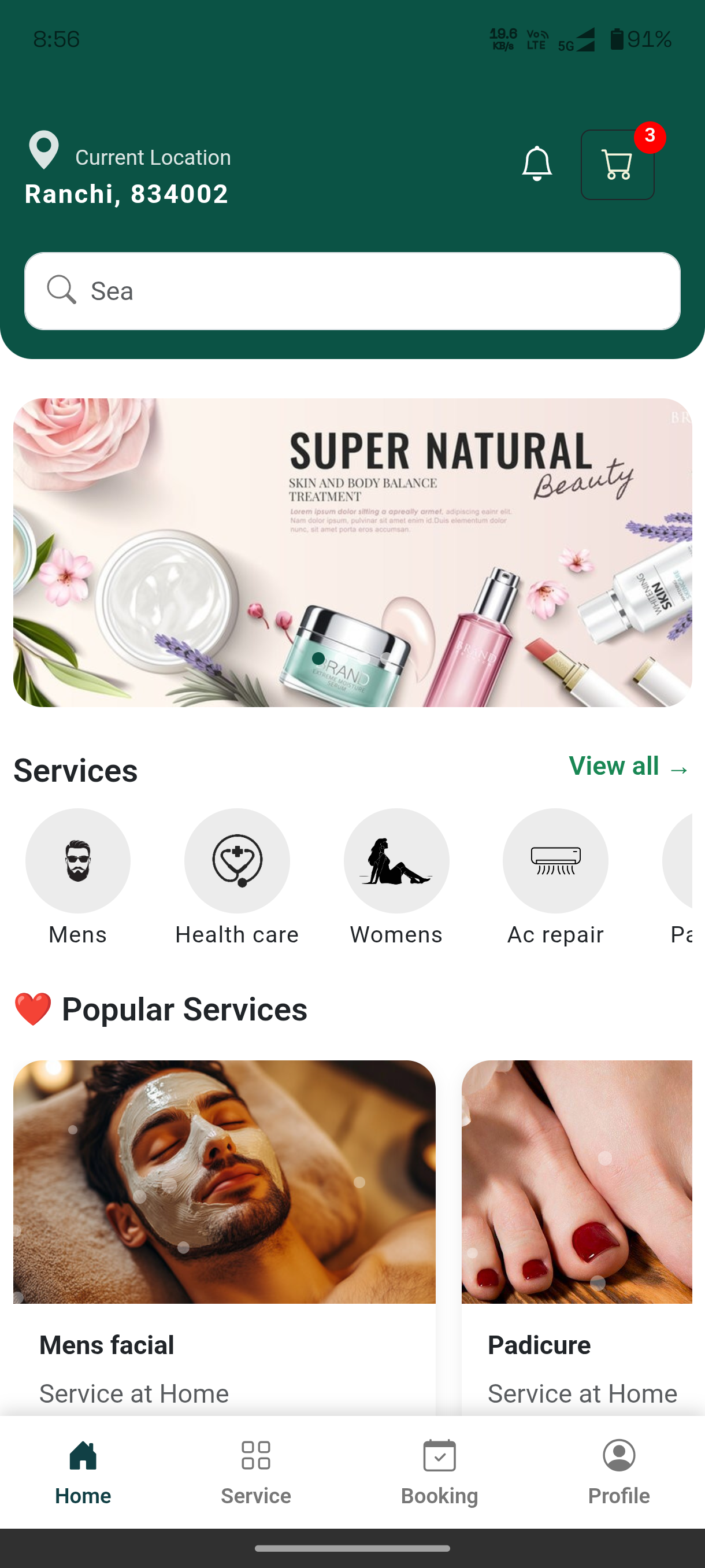Tap the Booking calendar icon

(439, 1457)
